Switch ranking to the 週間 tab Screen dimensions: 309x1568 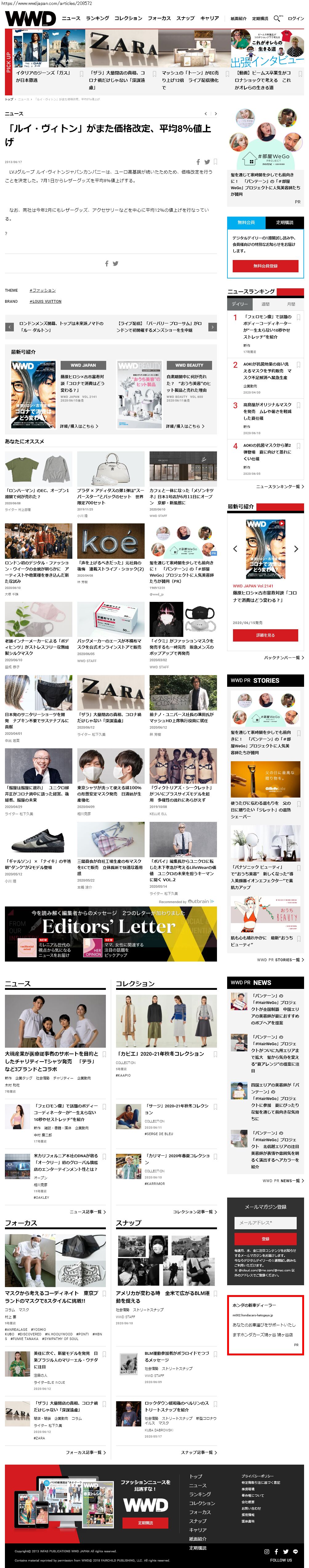(265, 304)
